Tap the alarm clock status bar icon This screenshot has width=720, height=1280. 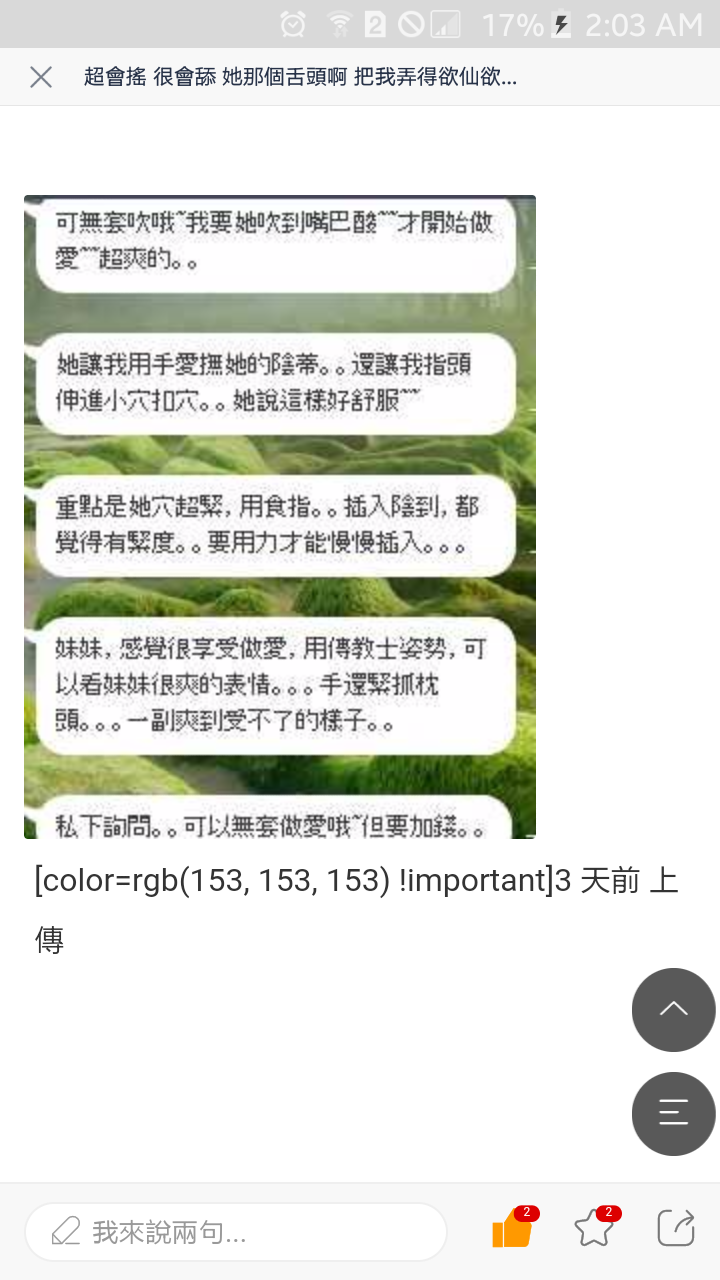coord(290,26)
